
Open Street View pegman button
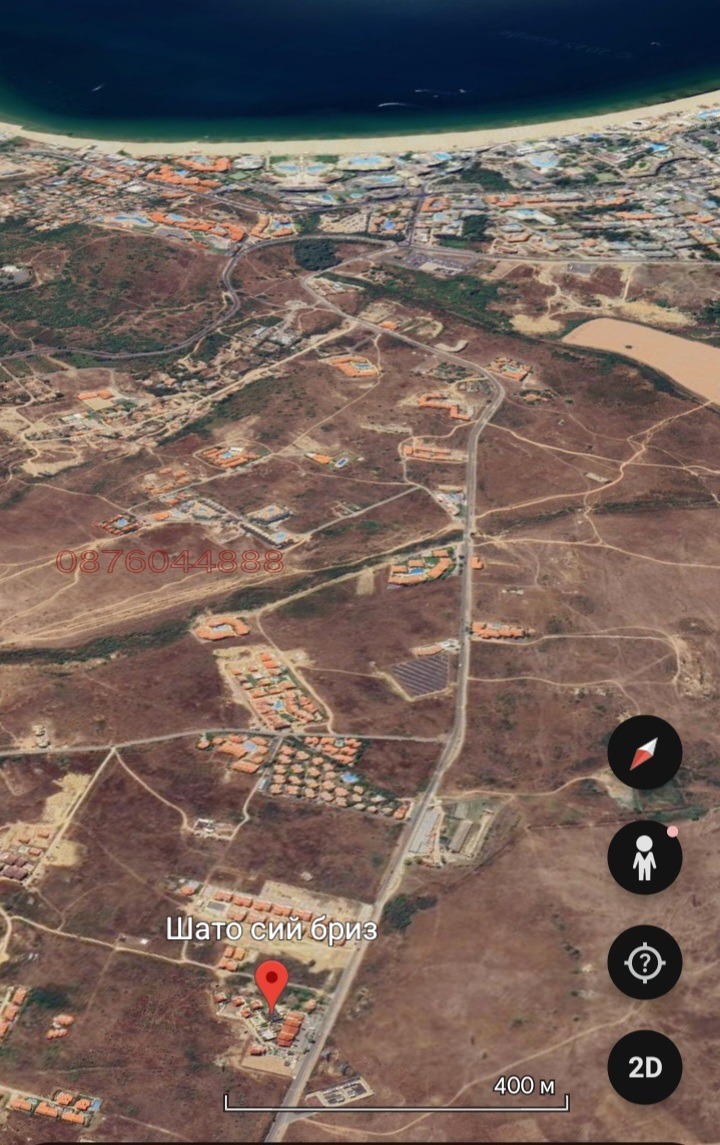pos(645,857)
